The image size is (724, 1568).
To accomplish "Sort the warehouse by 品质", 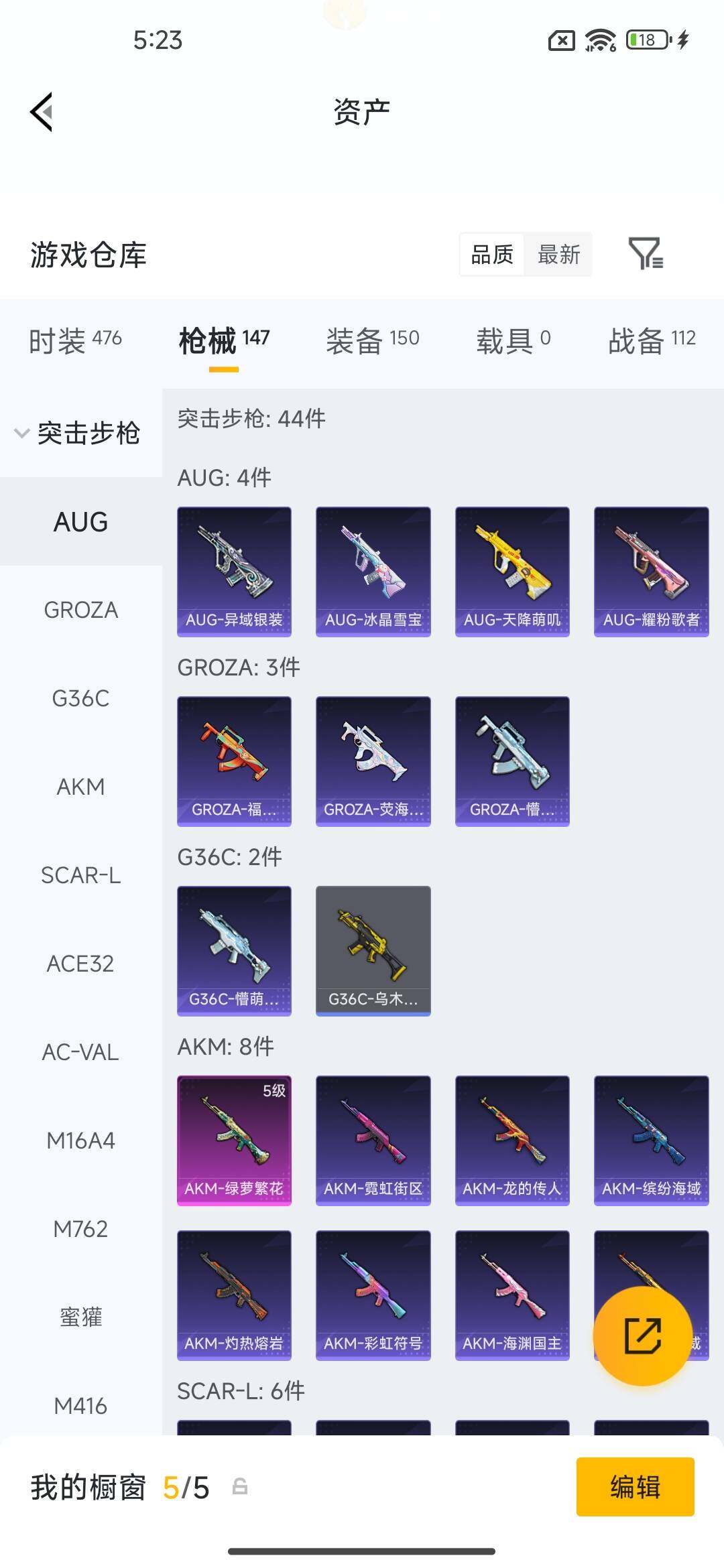I will pos(492,255).
